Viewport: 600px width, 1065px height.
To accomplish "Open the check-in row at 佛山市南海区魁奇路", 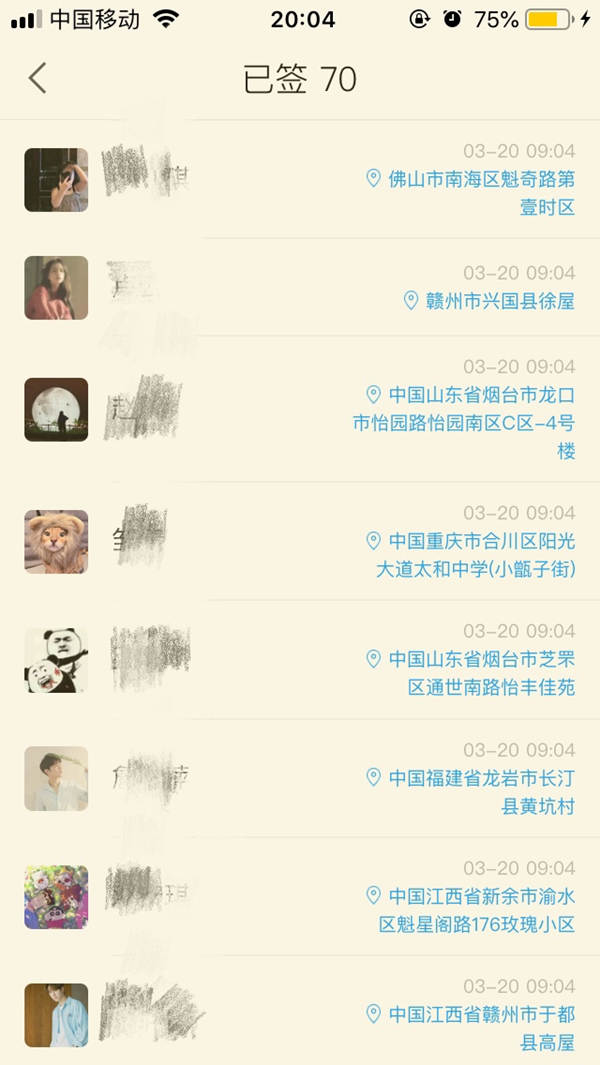I will pyautogui.click(x=300, y=180).
